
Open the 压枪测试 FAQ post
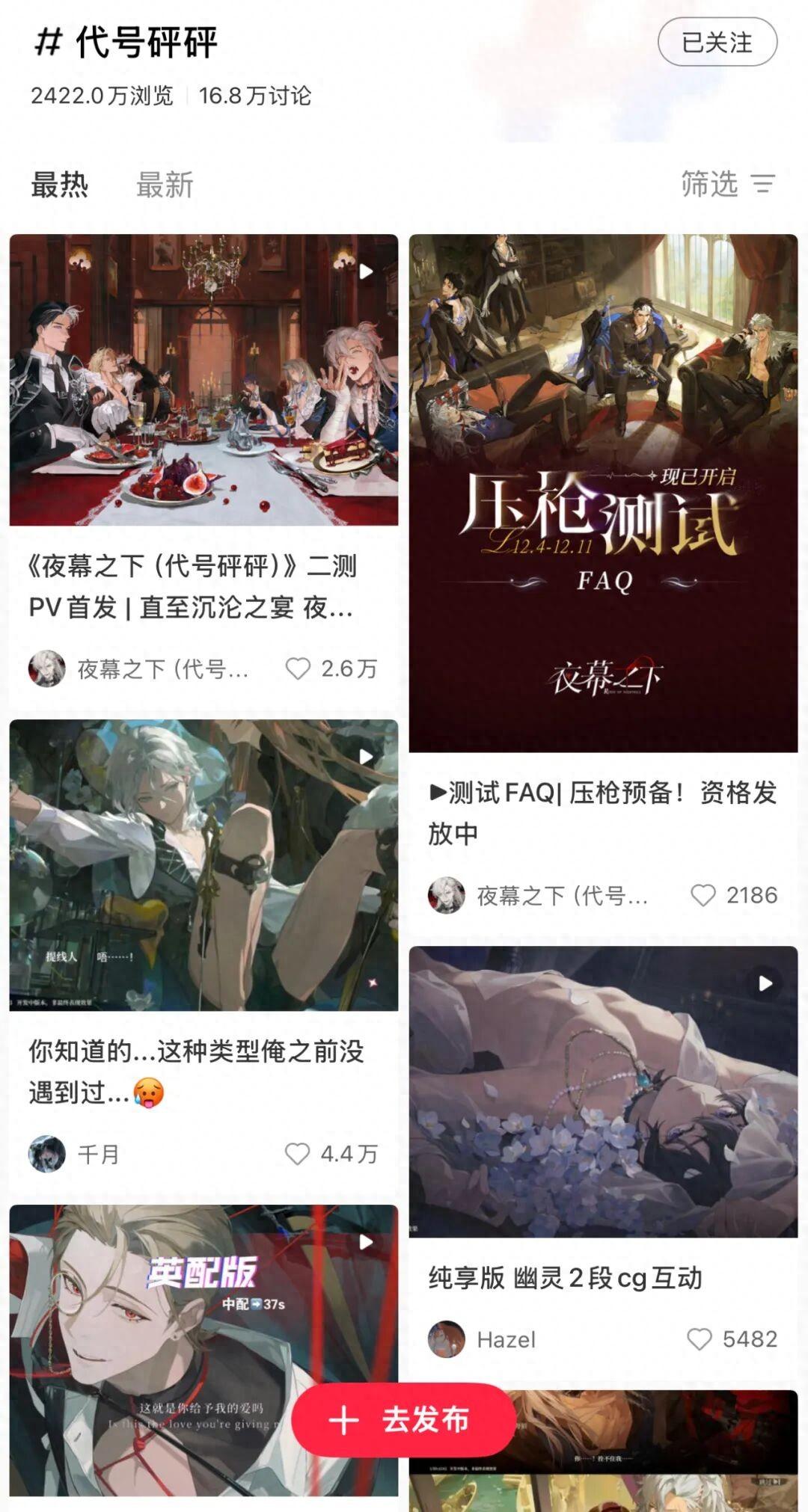coord(603,494)
